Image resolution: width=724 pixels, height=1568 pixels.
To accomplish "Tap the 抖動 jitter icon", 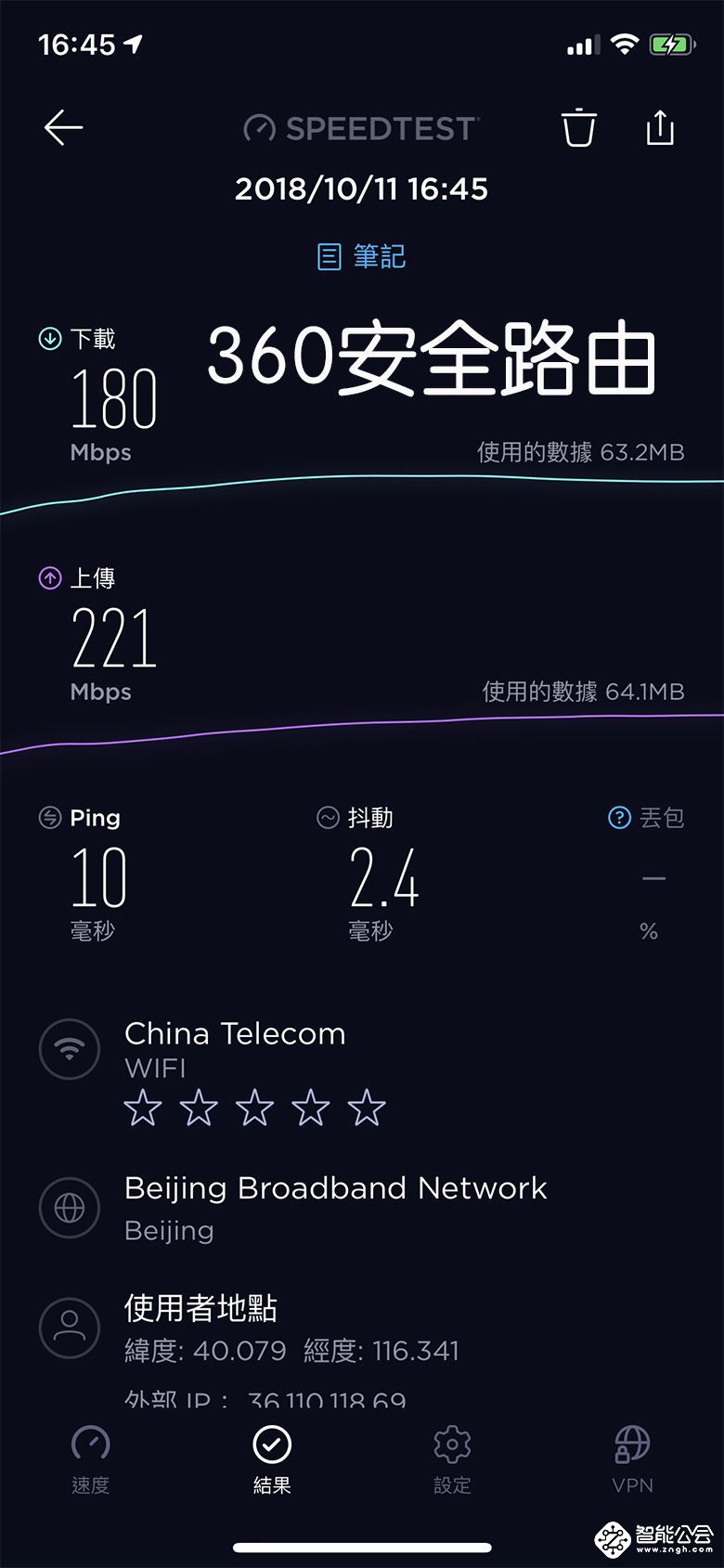I will [x=328, y=818].
